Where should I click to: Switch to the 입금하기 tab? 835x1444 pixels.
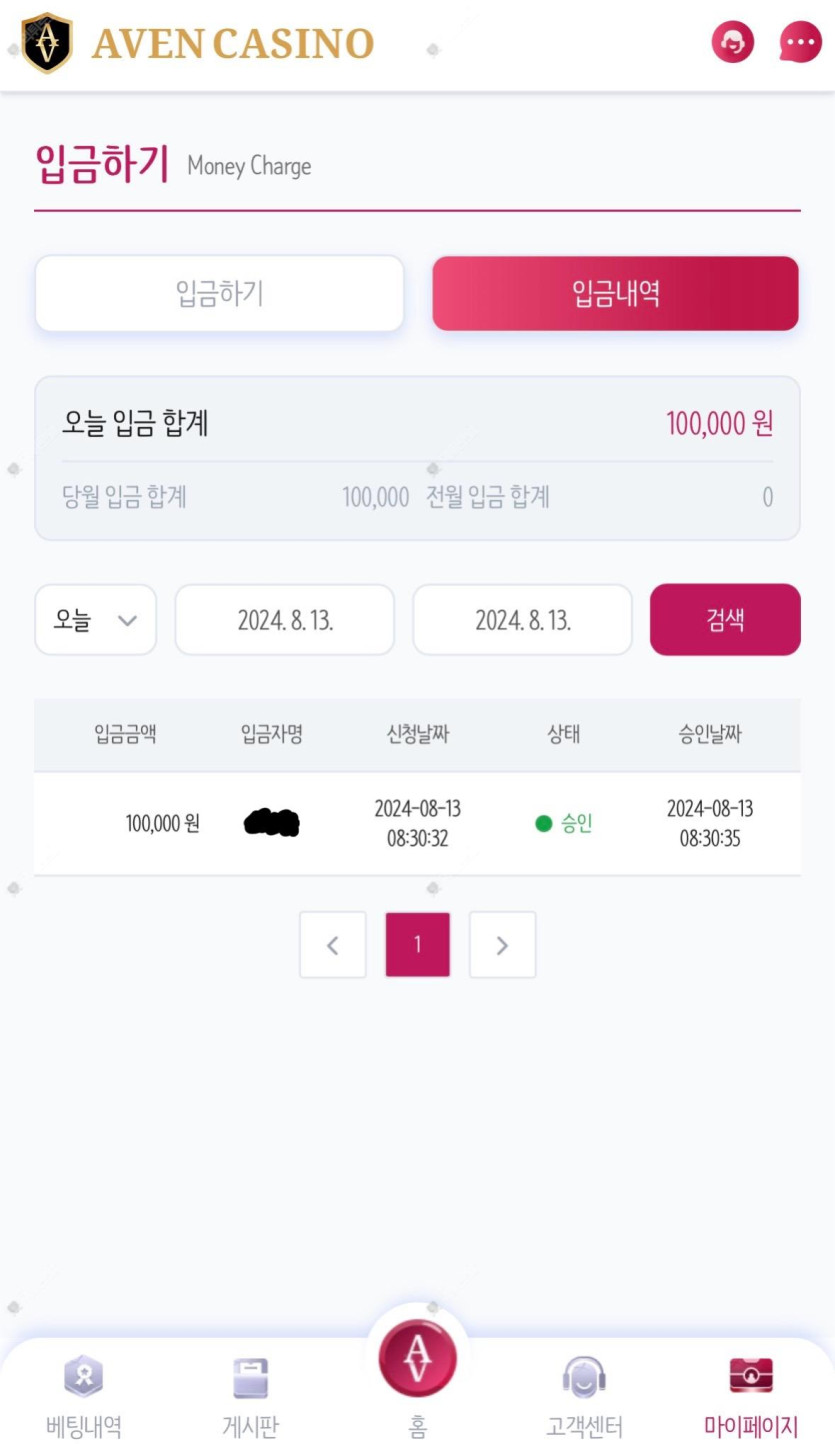click(x=219, y=293)
